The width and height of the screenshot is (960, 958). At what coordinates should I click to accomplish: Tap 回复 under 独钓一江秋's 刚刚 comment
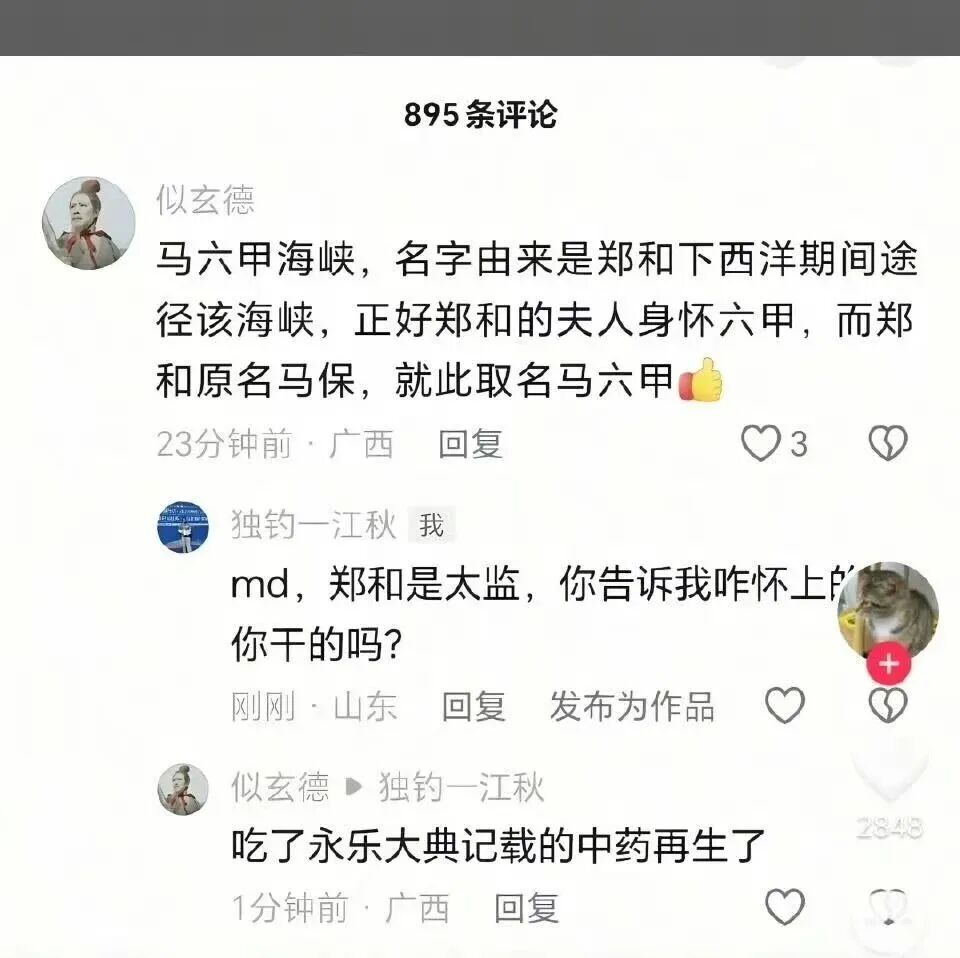click(x=474, y=707)
